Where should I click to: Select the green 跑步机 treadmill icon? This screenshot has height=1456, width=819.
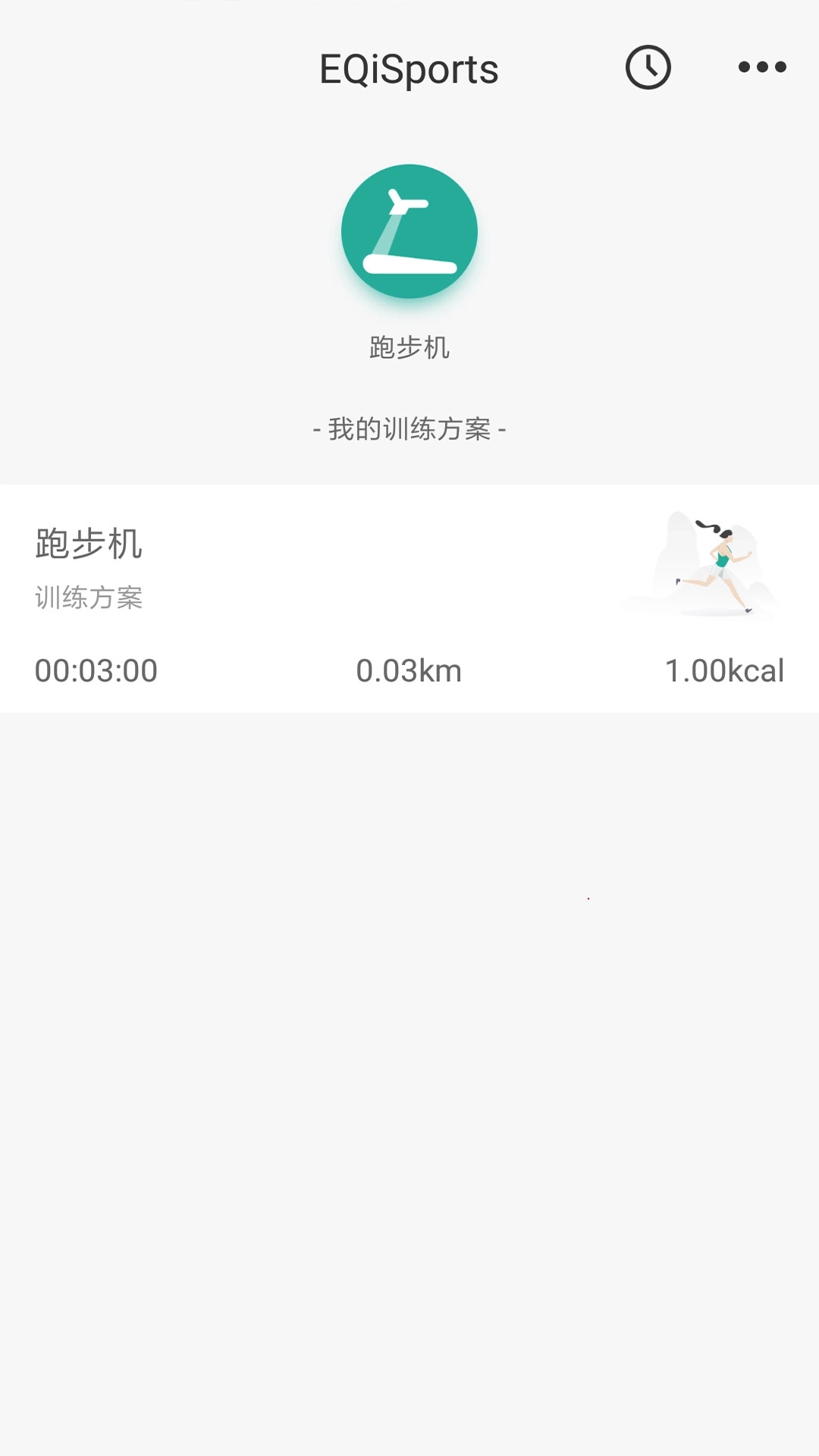pos(409,231)
